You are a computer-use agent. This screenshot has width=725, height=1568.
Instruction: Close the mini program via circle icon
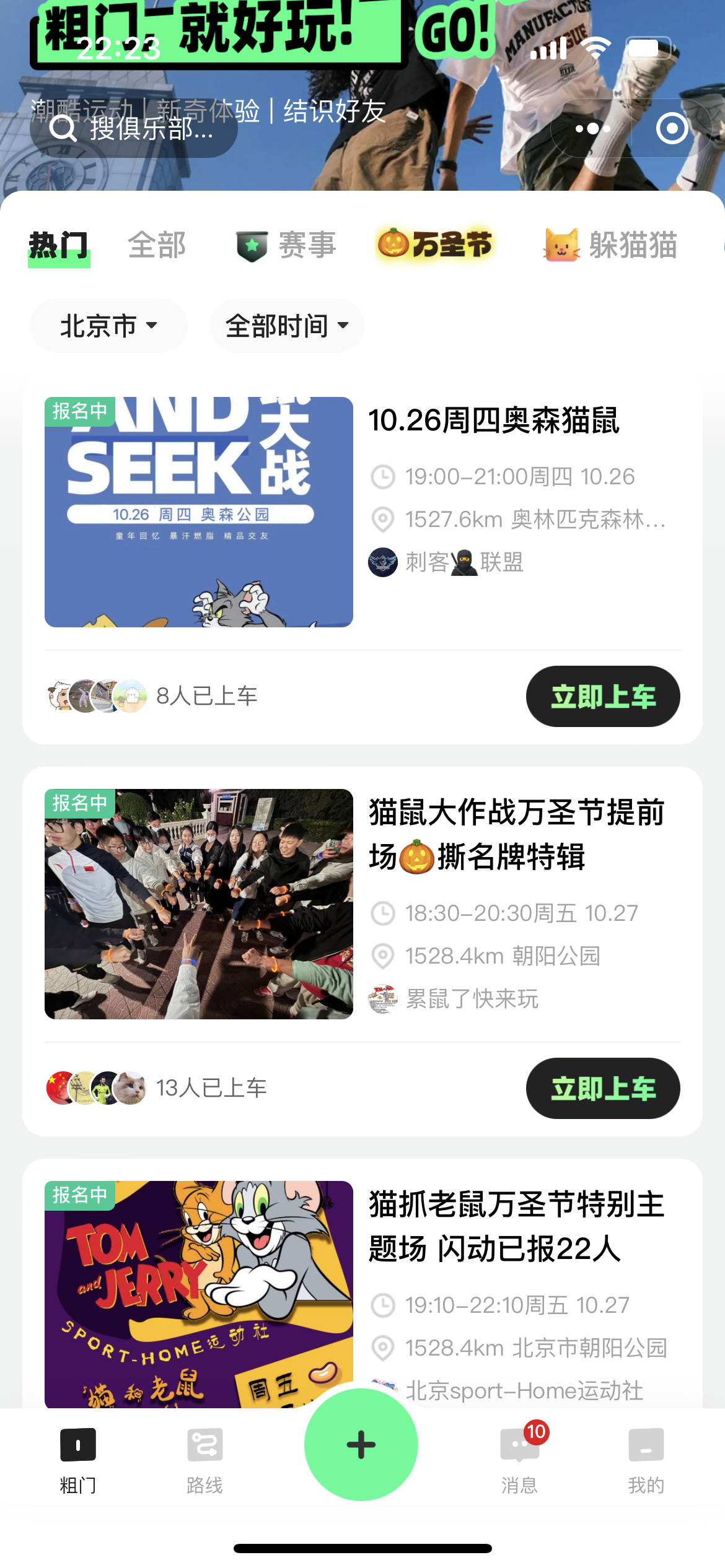tap(672, 129)
